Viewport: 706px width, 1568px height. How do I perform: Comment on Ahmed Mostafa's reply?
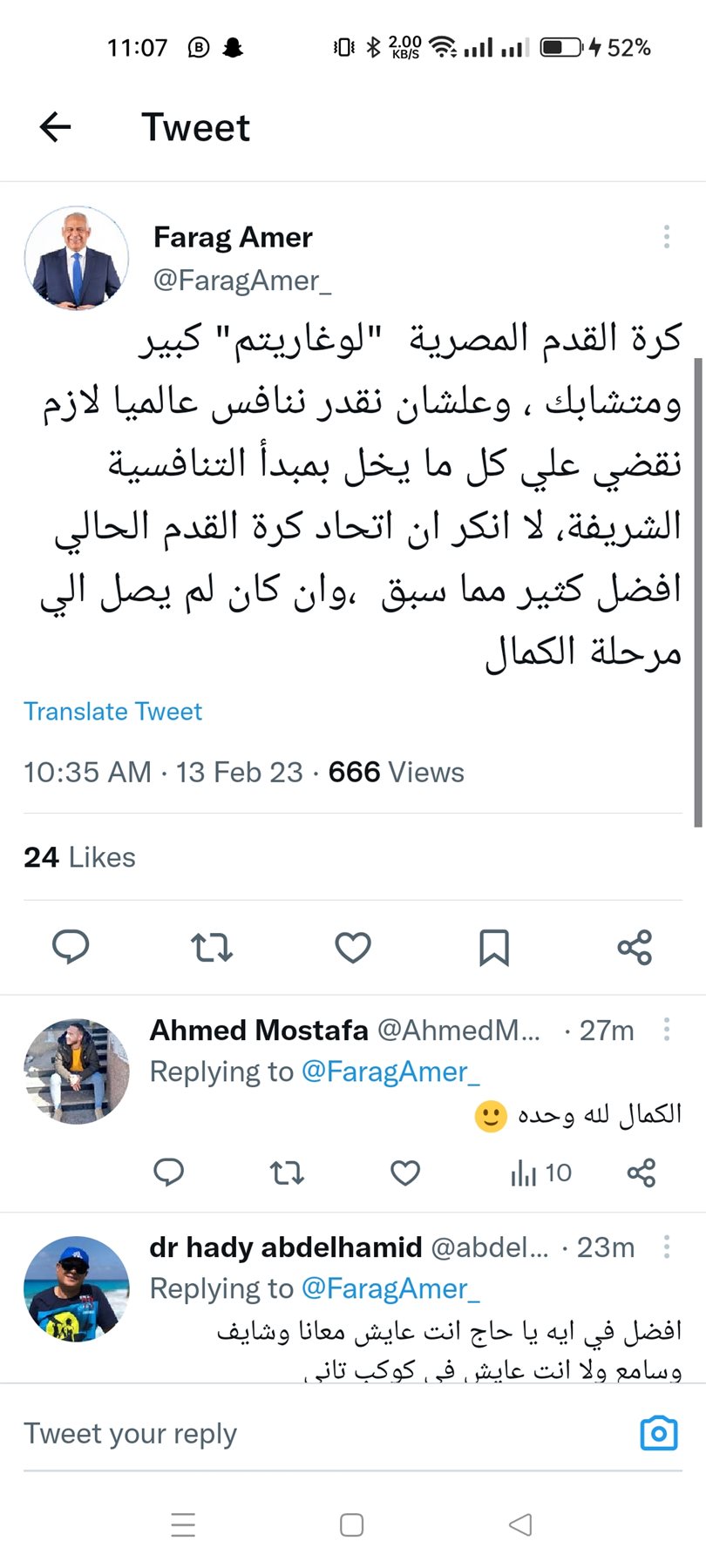click(x=168, y=1173)
